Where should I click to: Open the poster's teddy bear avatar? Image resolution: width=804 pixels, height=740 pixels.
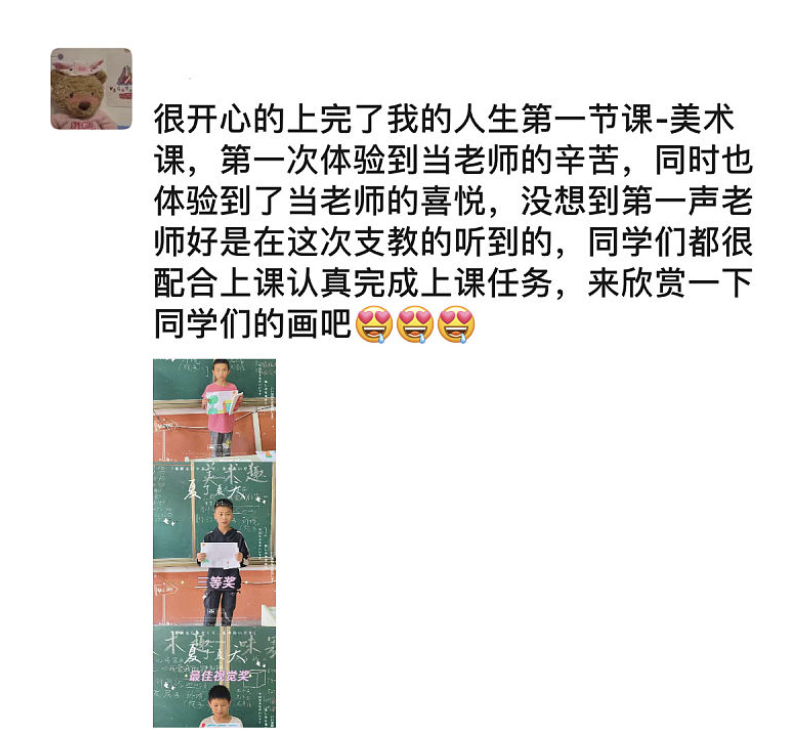[91, 89]
